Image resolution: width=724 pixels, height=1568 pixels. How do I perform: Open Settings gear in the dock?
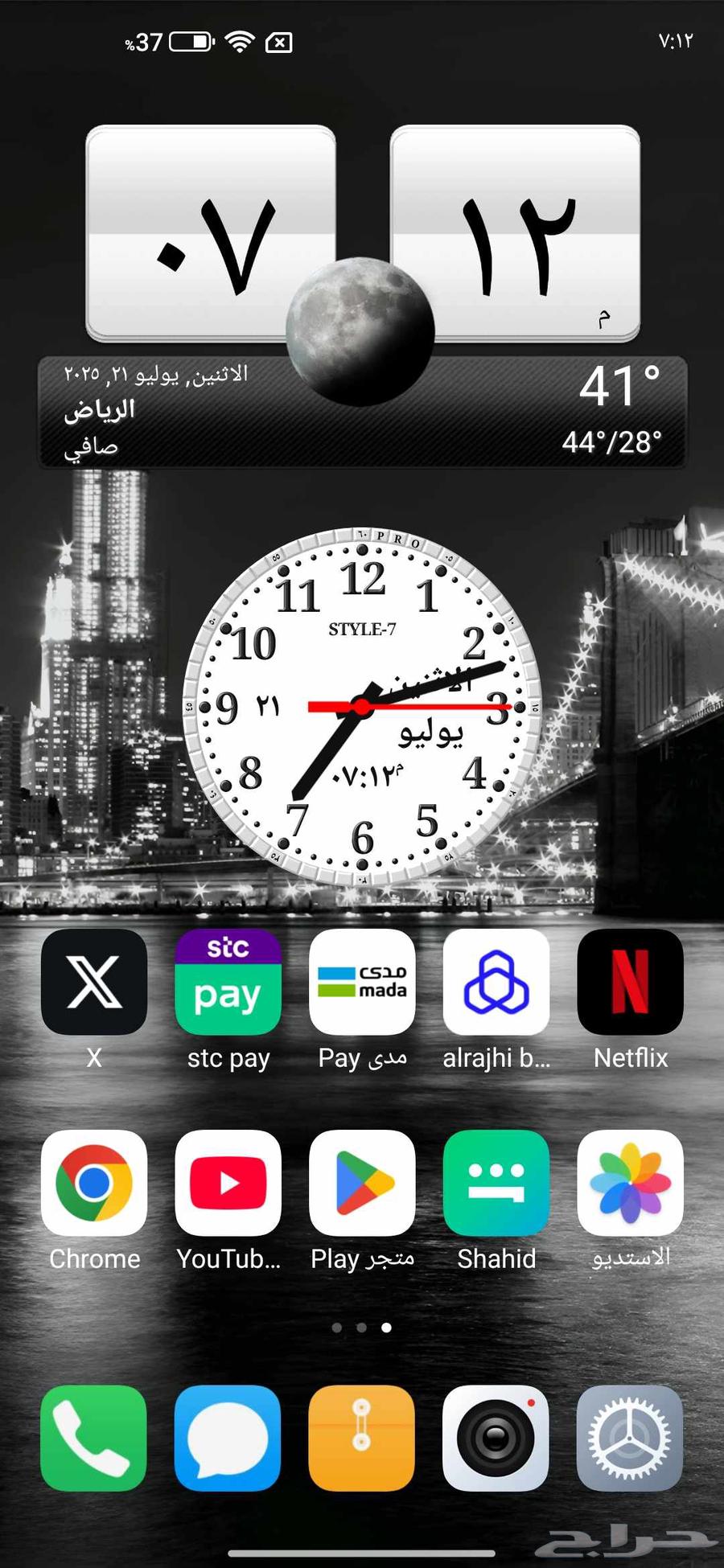[630, 1438]
